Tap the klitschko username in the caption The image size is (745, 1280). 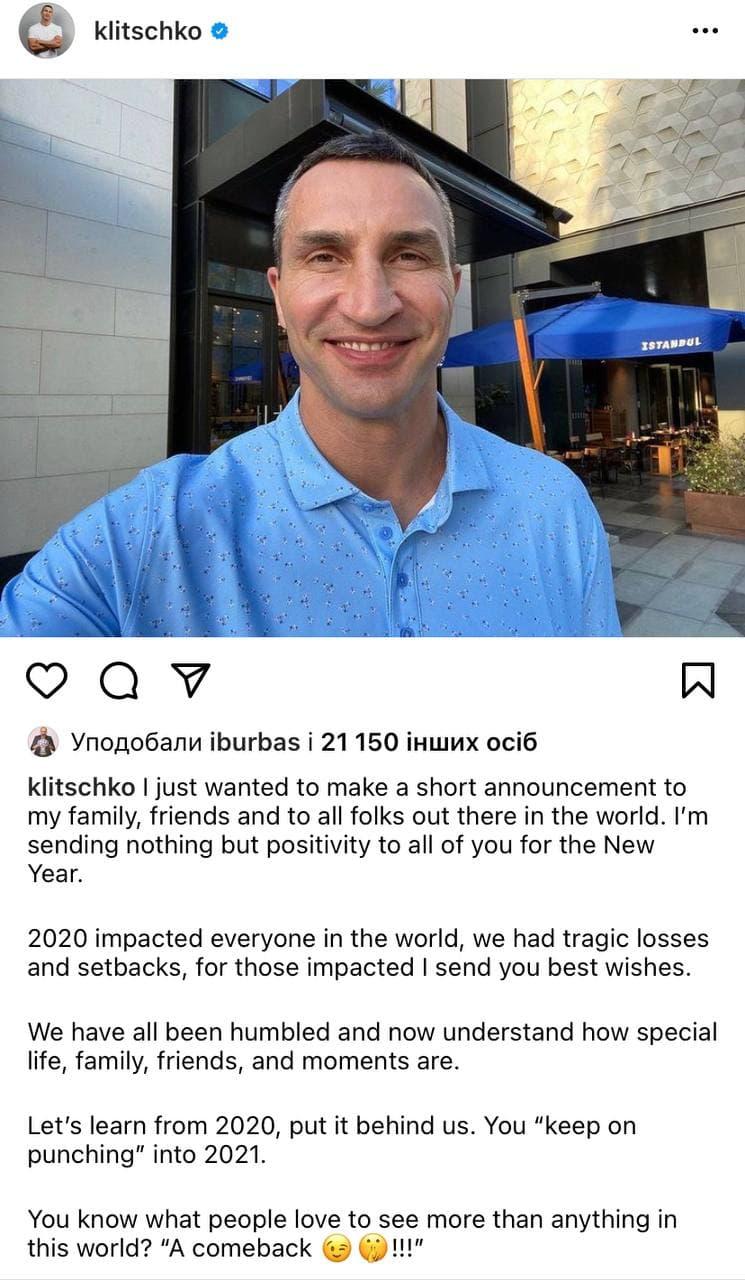tap(75, 788)
